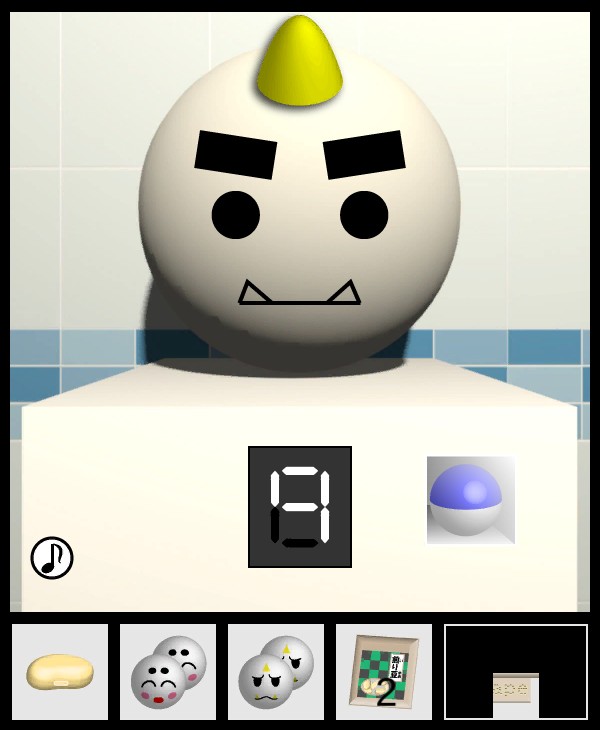The image size is (600, 730).
Task: Select the horned faces inventory item
Action: click(x=276, y=672)
